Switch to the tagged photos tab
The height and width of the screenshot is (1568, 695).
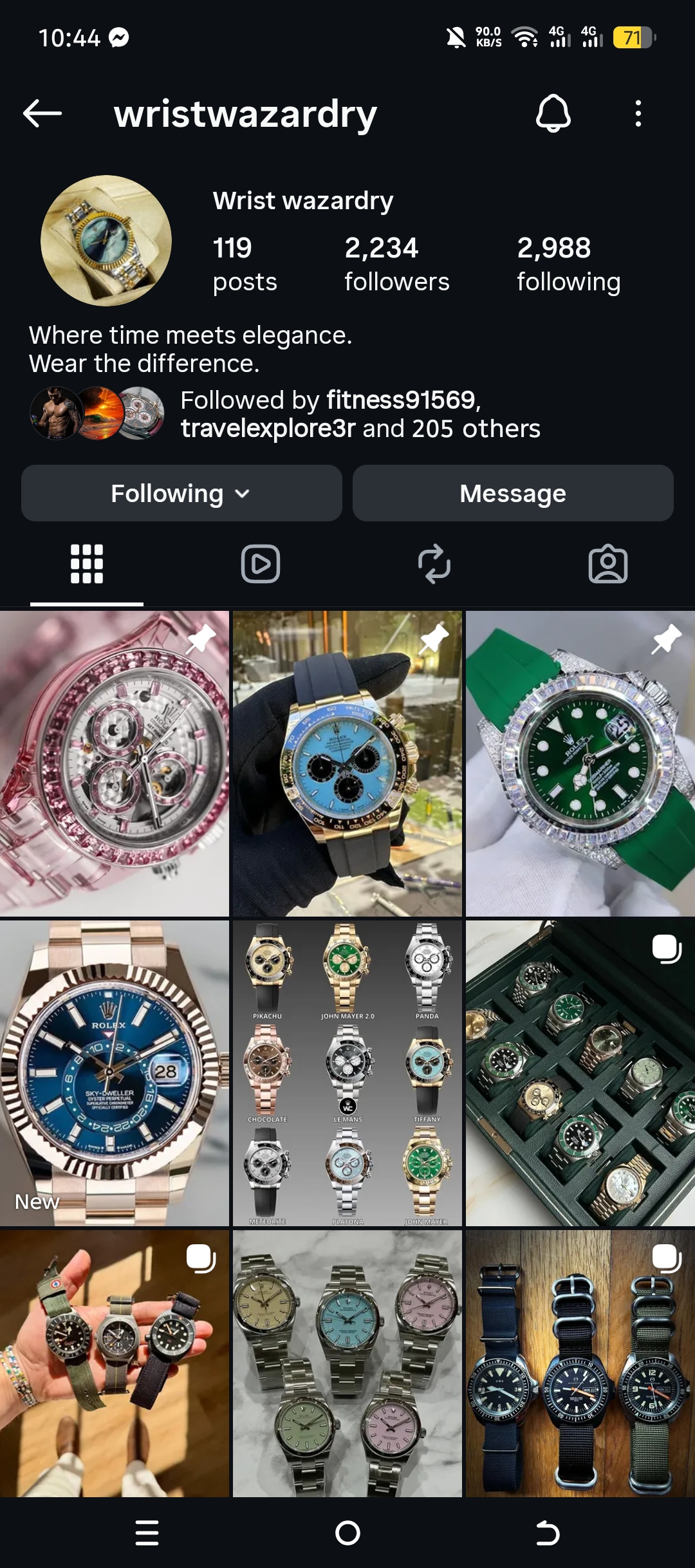point(607,565)
